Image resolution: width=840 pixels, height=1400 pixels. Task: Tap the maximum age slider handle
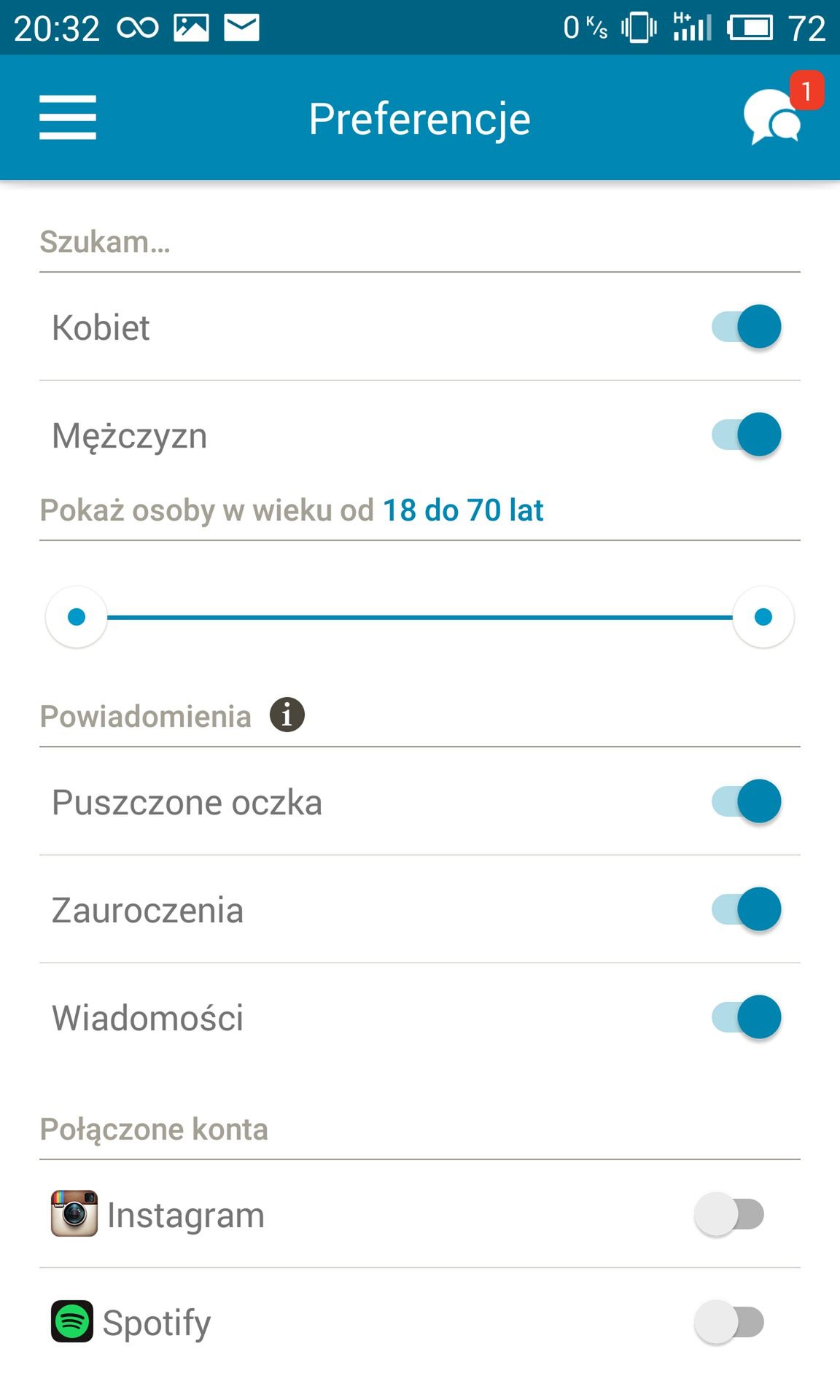tap(763, 617)
